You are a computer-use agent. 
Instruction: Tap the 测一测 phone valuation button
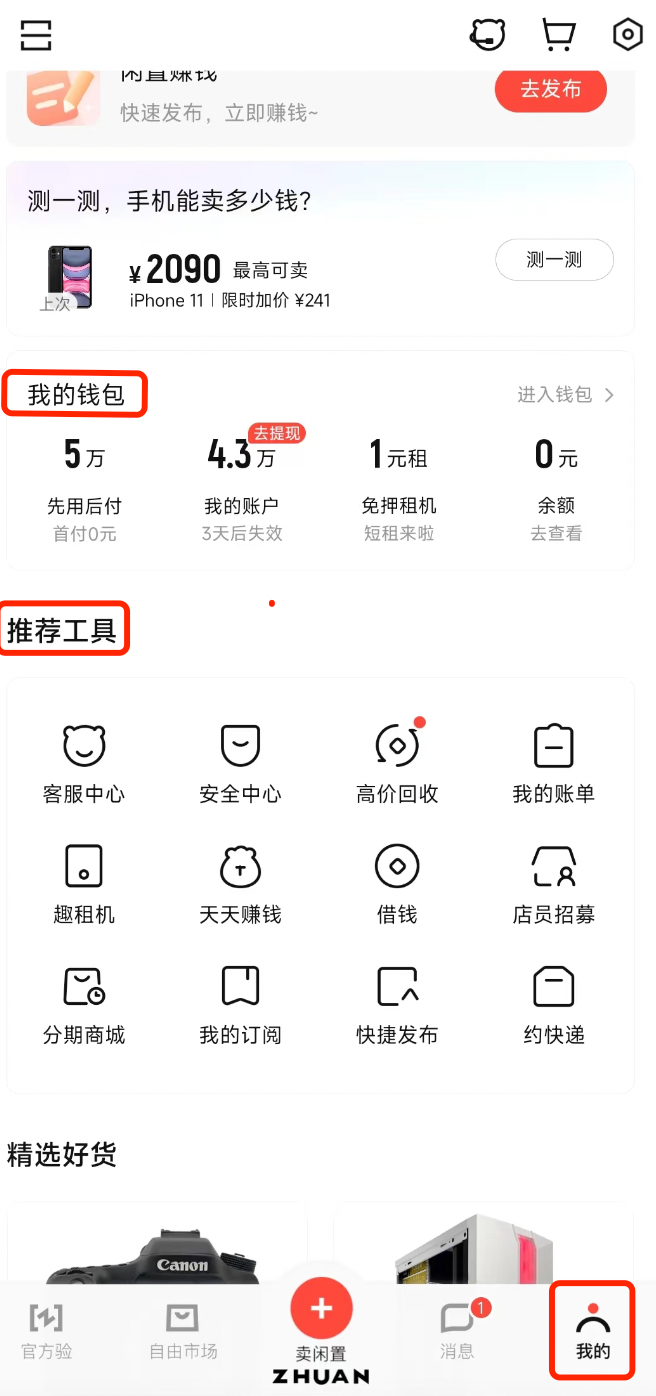tap(554, 260)
